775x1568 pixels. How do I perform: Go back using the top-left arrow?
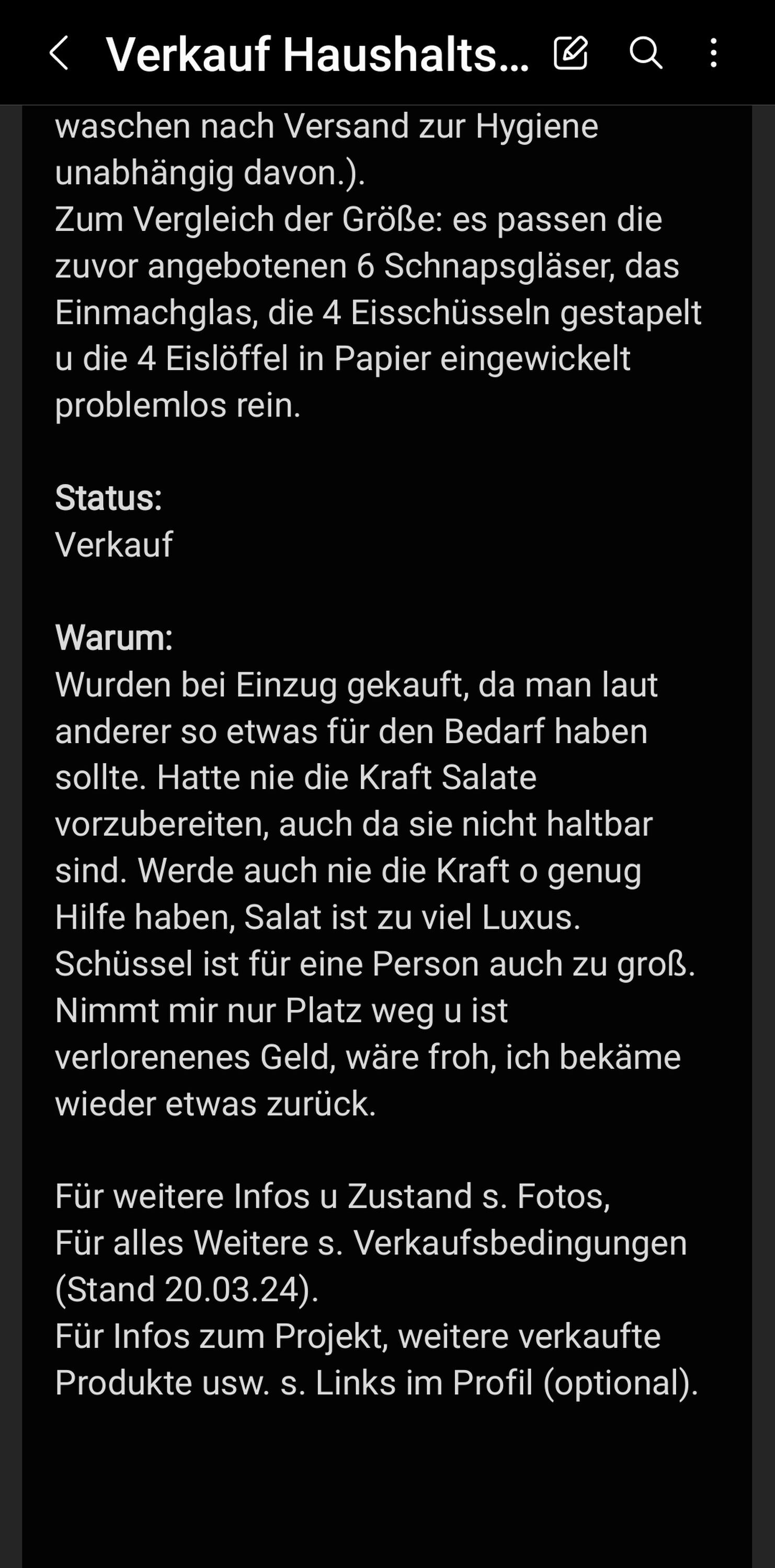59,53
